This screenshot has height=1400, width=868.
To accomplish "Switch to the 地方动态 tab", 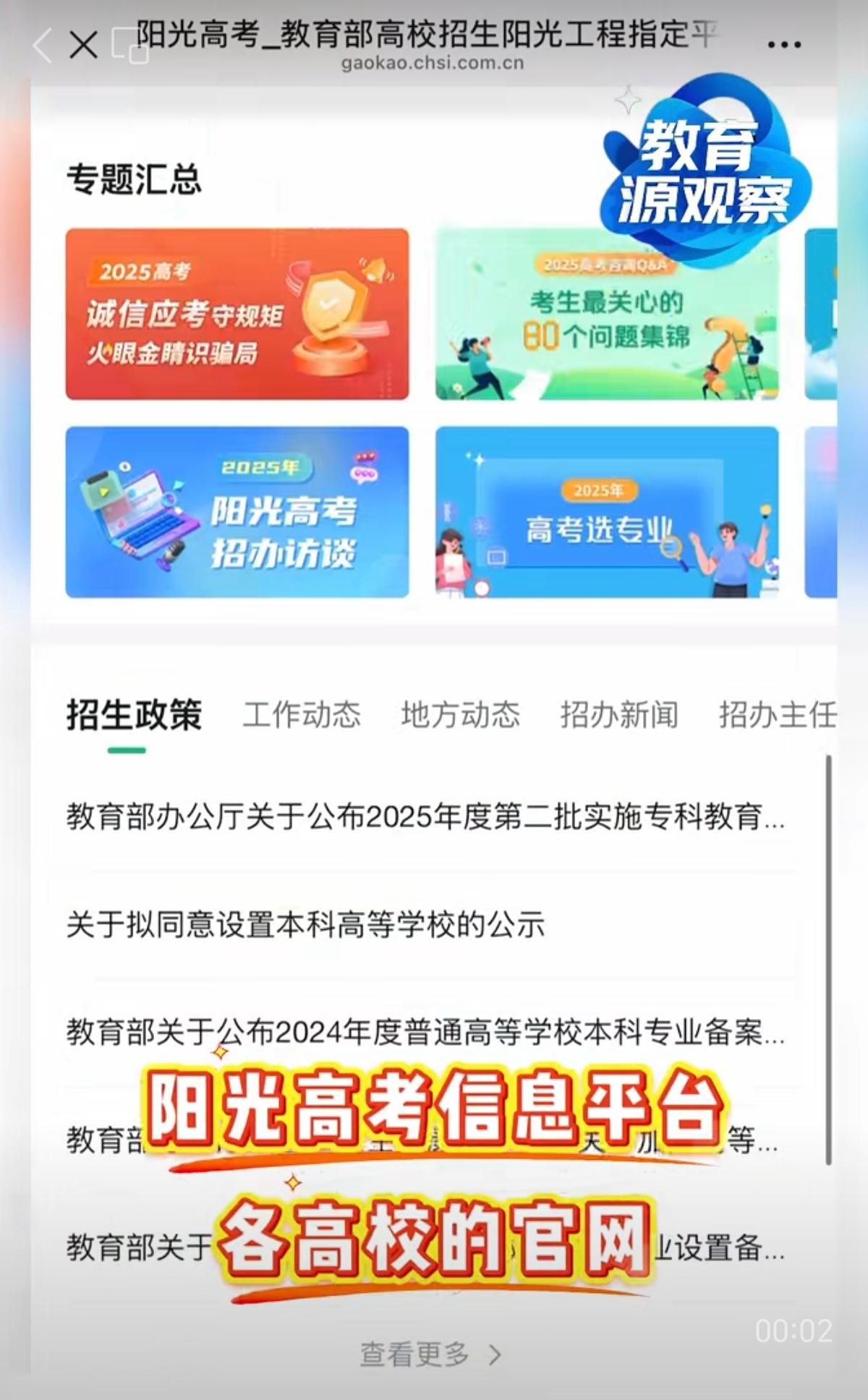I will (x=460, y=714).
